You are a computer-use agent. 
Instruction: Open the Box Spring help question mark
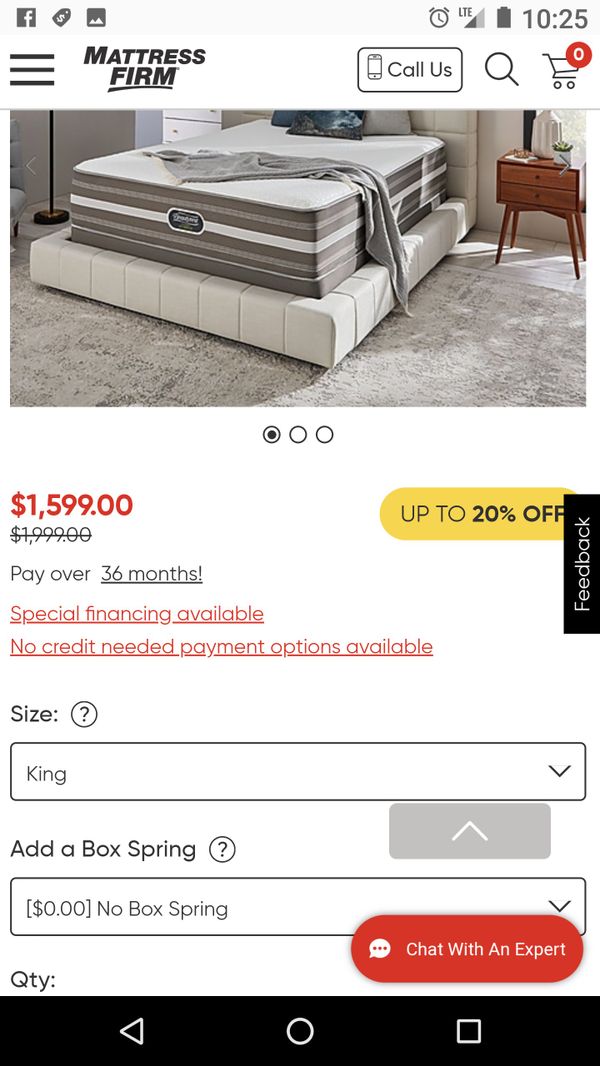222,849
